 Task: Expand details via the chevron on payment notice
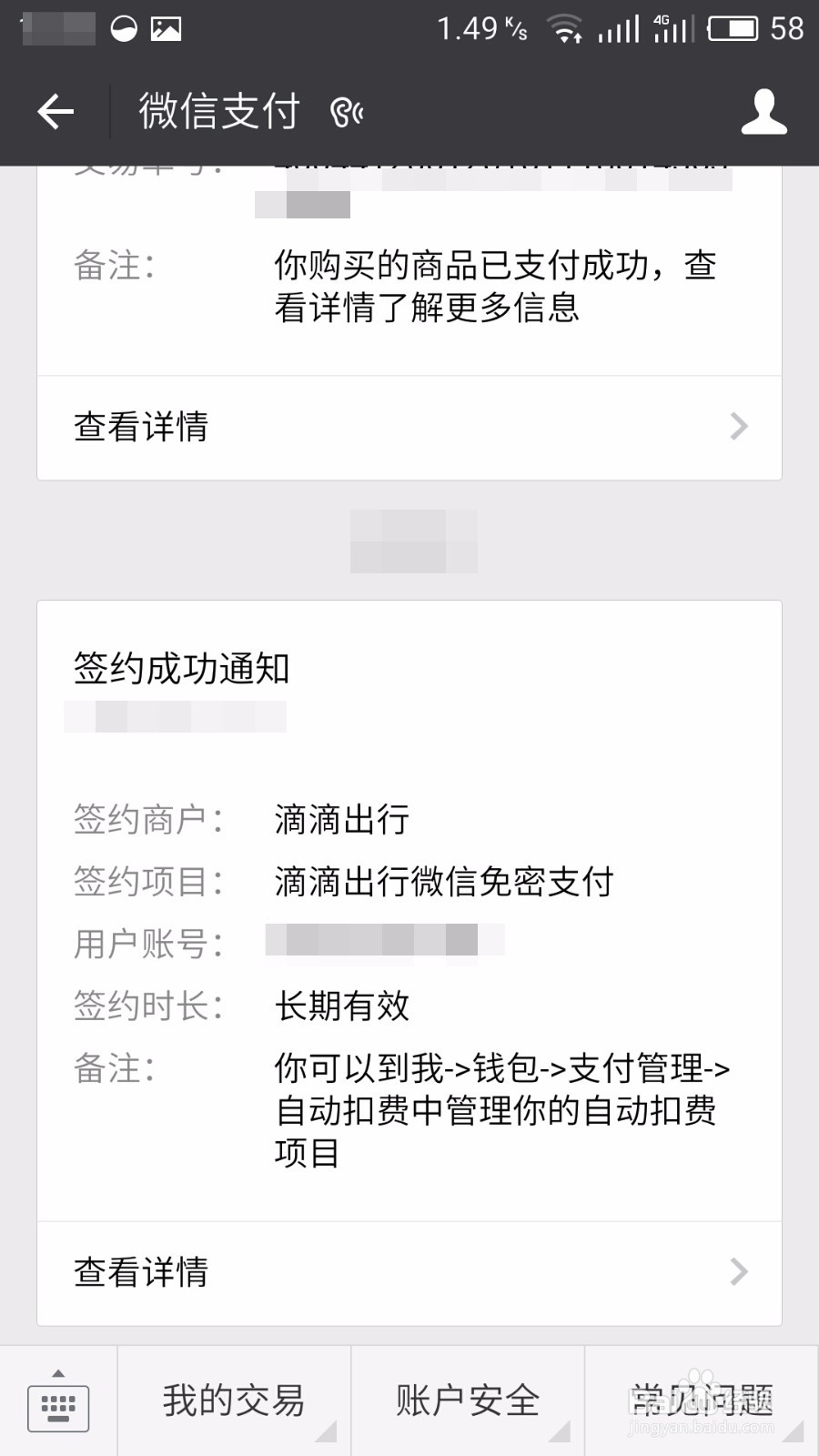737,427
